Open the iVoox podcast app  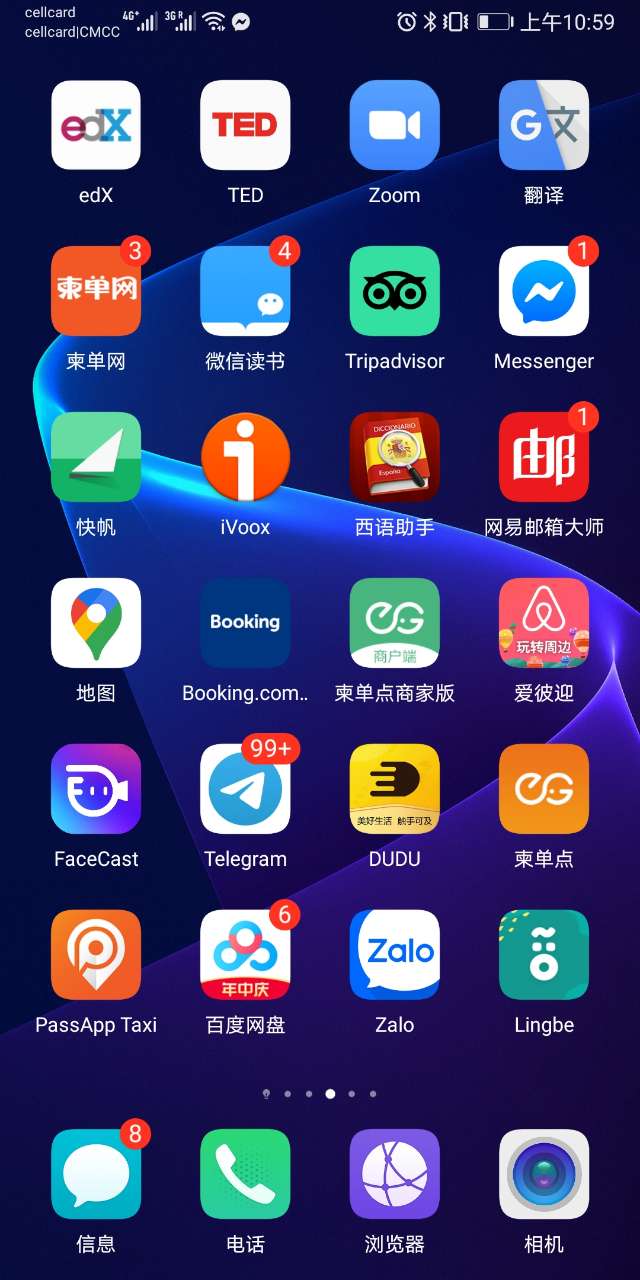pyautogui.click(x=245, y=458)
